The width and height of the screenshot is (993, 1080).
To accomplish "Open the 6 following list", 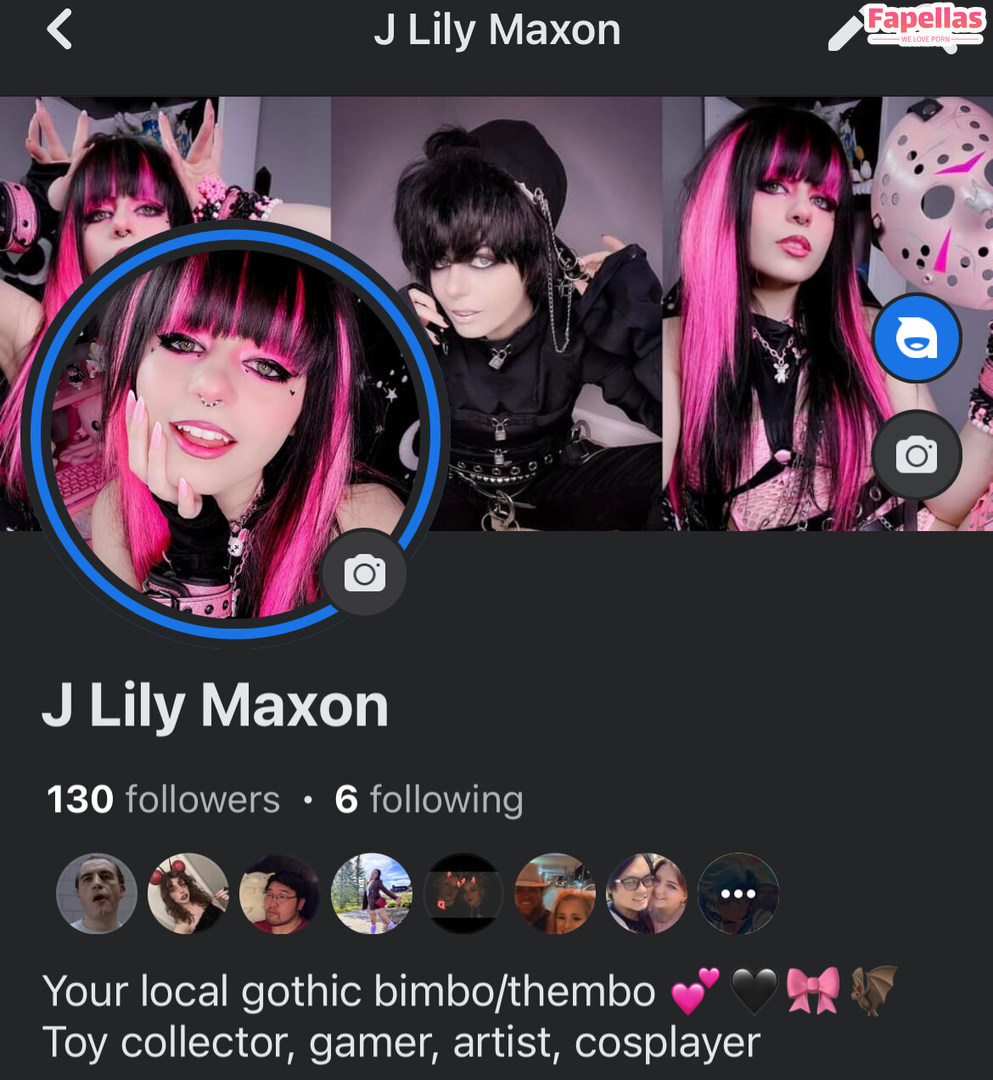I will pos(429,800).
